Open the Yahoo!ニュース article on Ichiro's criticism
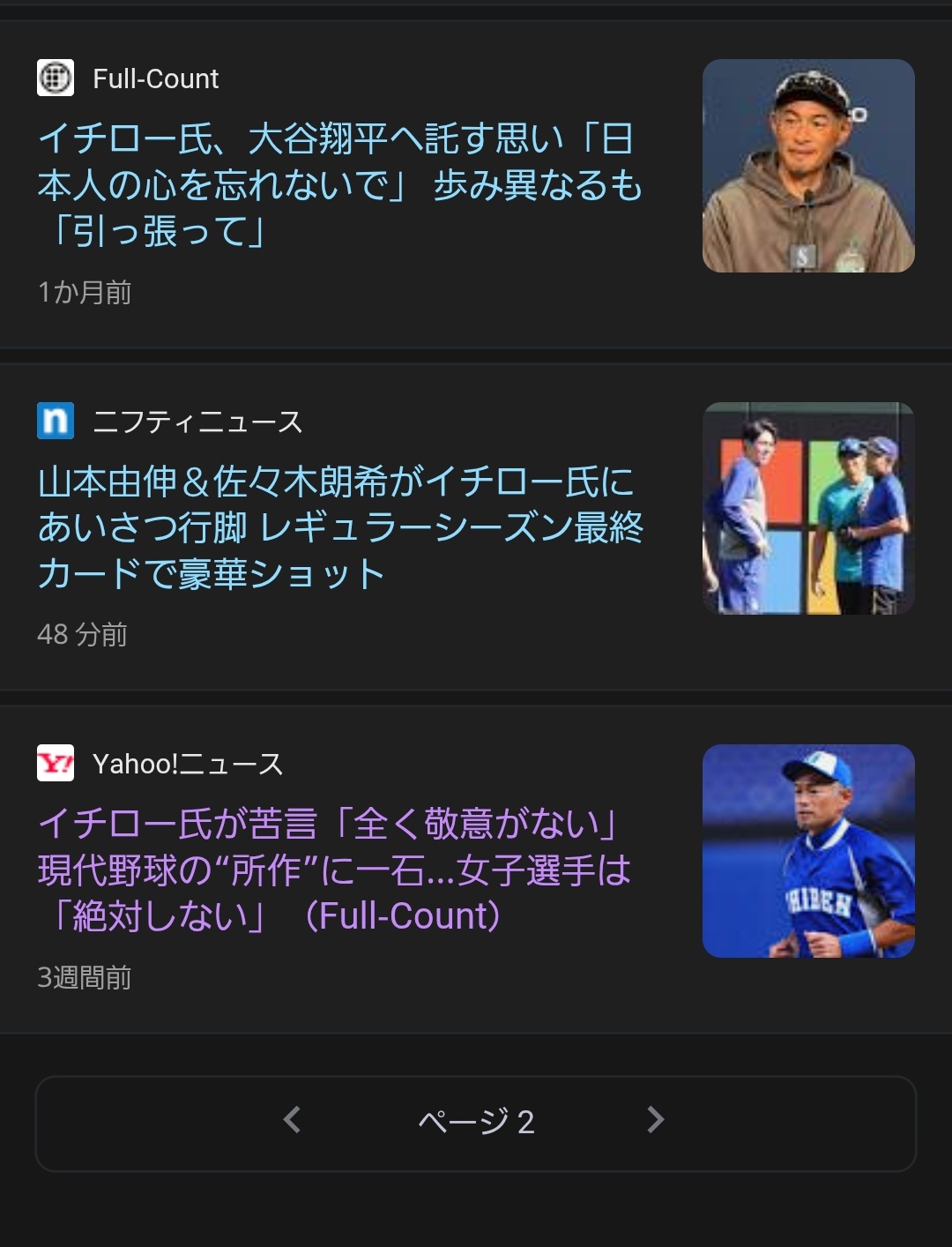The height and width of the screenshot is (1247, 952). pos(335,870)
